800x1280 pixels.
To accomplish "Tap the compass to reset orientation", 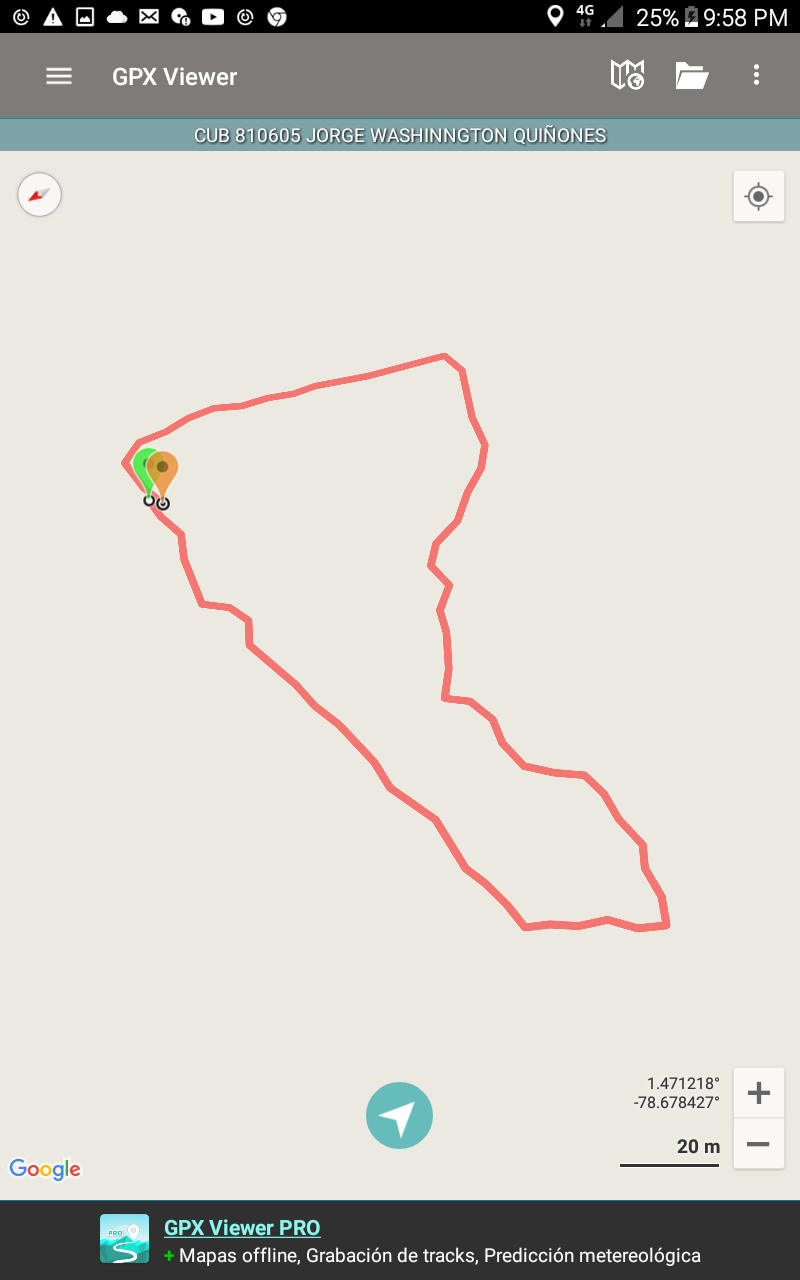I will click(x=40, y=194).
